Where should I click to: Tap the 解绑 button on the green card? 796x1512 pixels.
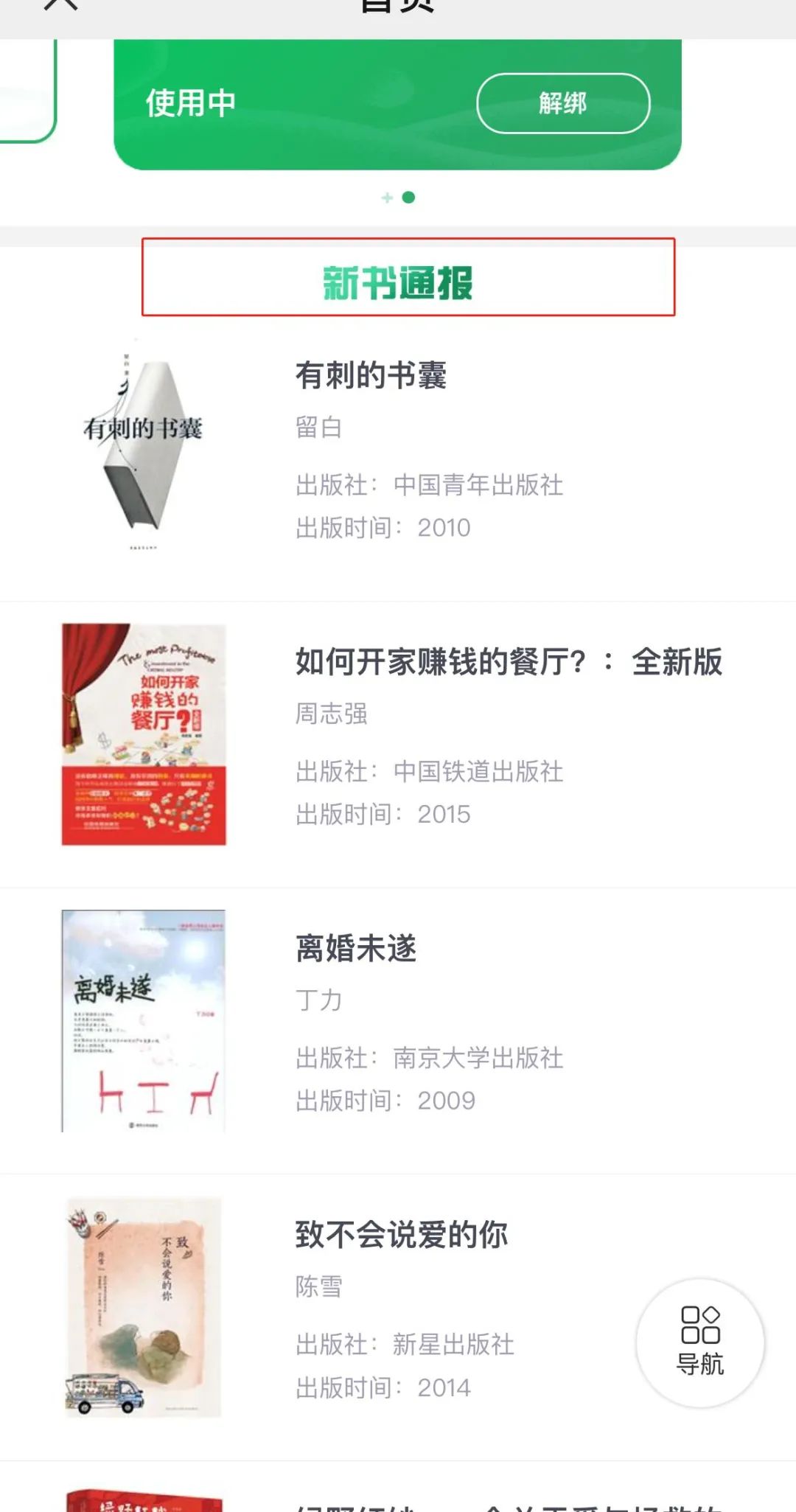[563, 103]
